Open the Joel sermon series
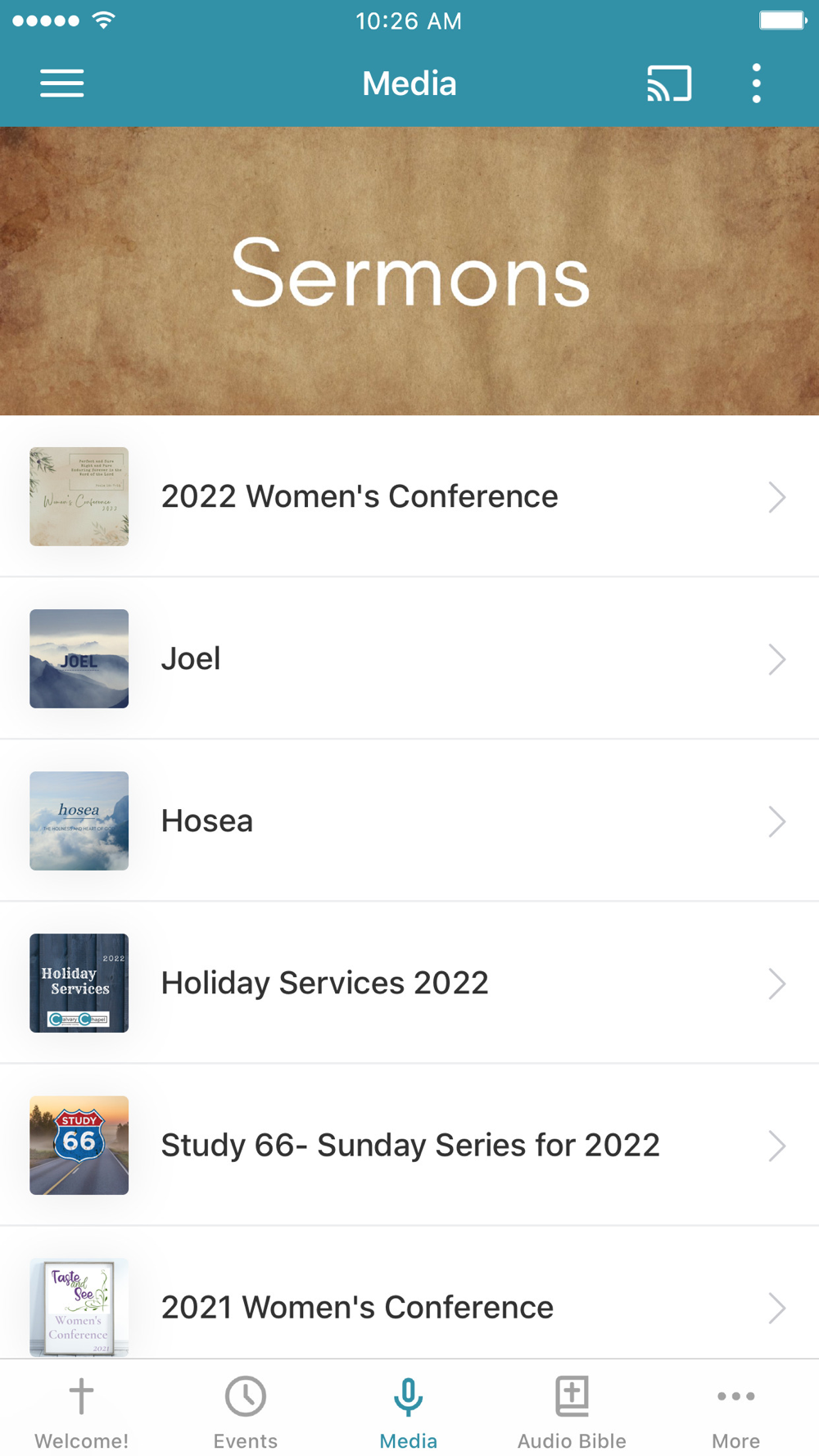 tap(409, 658)
